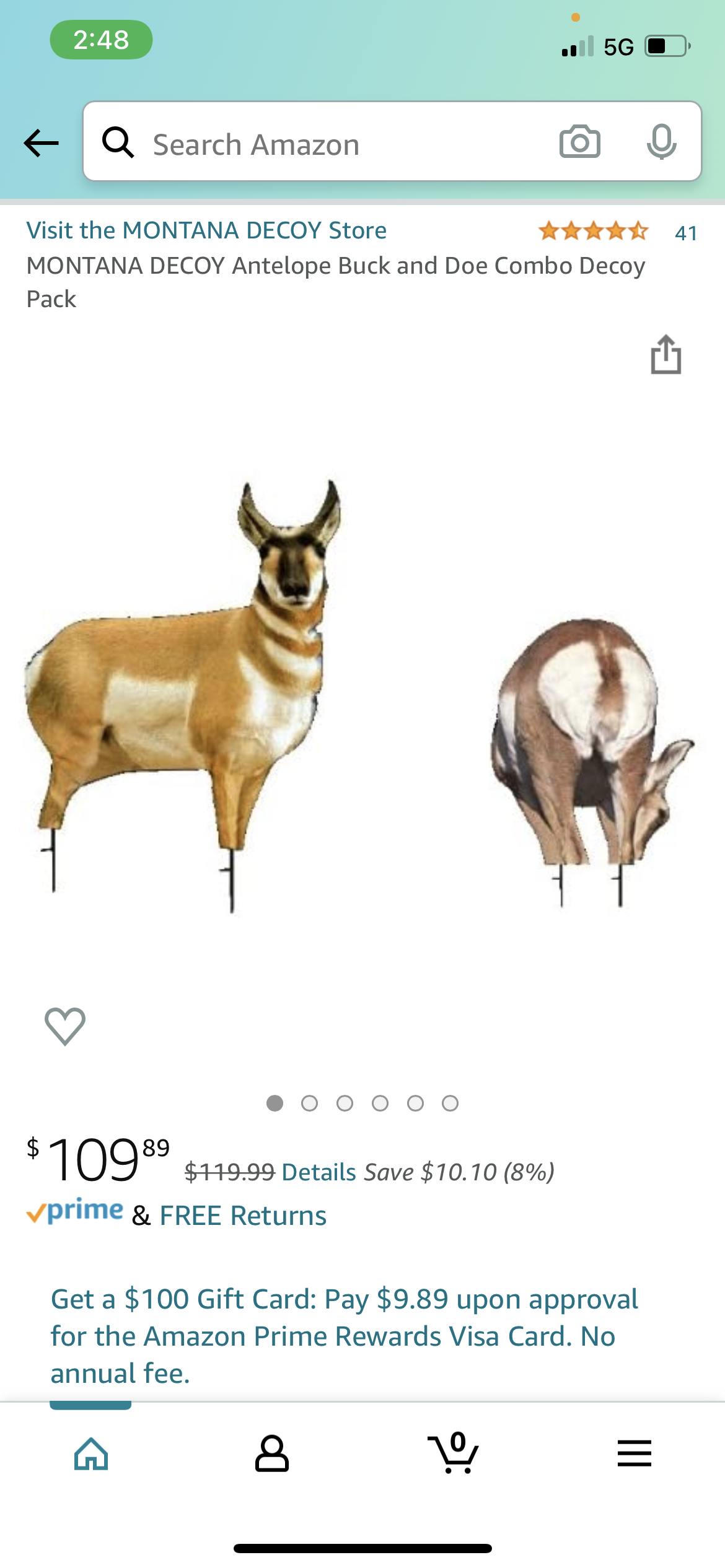Jump to the second image dot
Screen dimensions: 725x1568
pos(309,1103)
